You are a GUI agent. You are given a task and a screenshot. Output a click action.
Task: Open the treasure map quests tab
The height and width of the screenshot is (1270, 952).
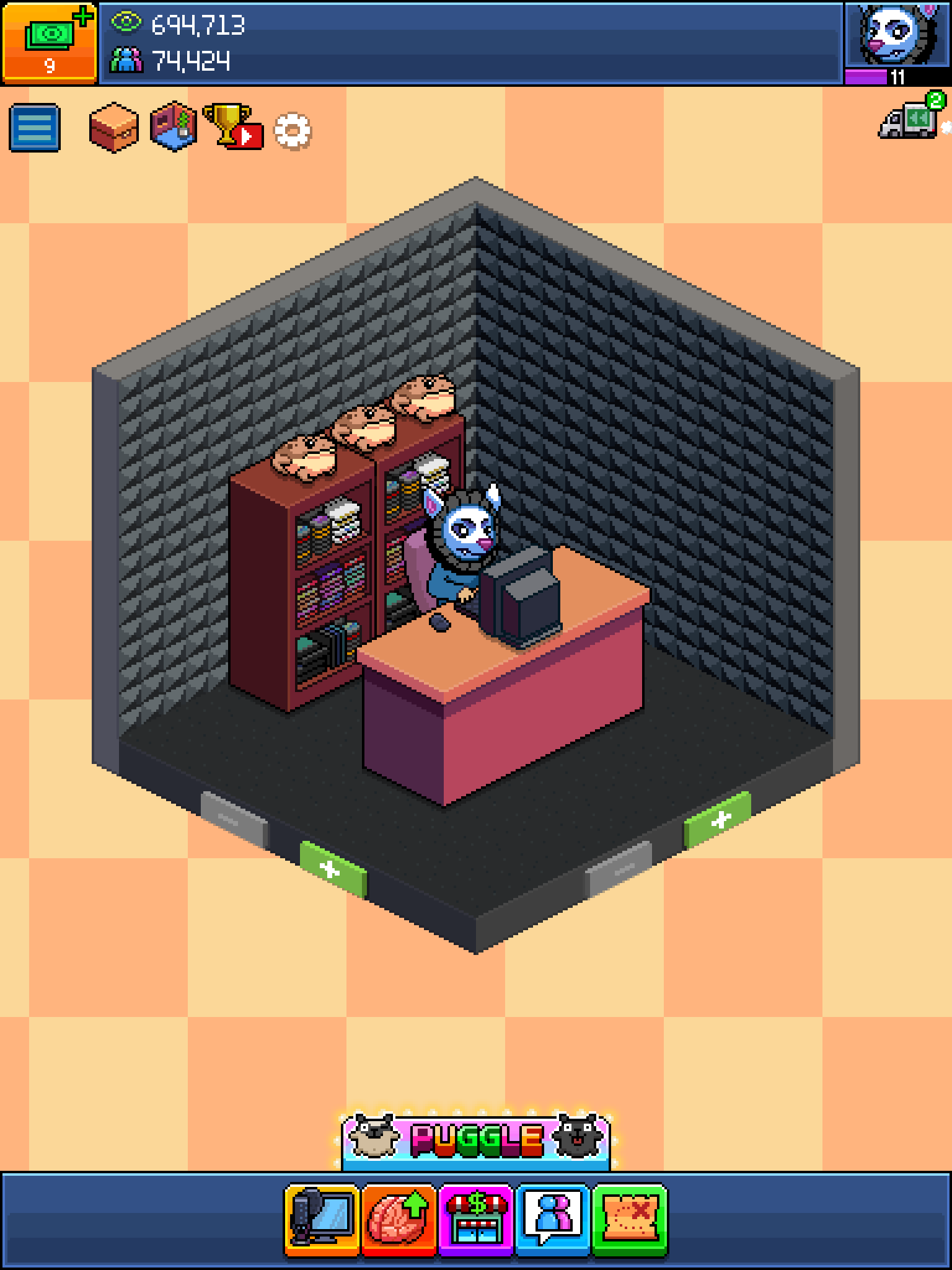(x=630, y=1219)
